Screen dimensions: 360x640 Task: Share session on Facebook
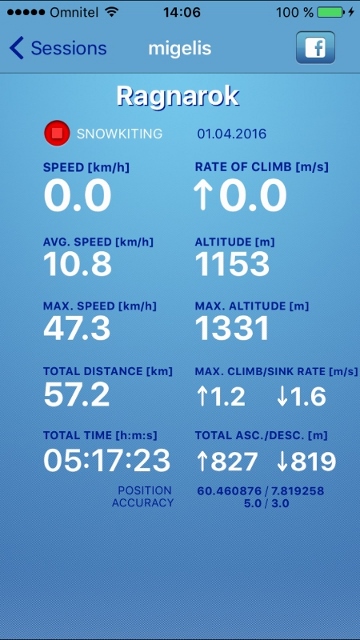coord(315,48)
